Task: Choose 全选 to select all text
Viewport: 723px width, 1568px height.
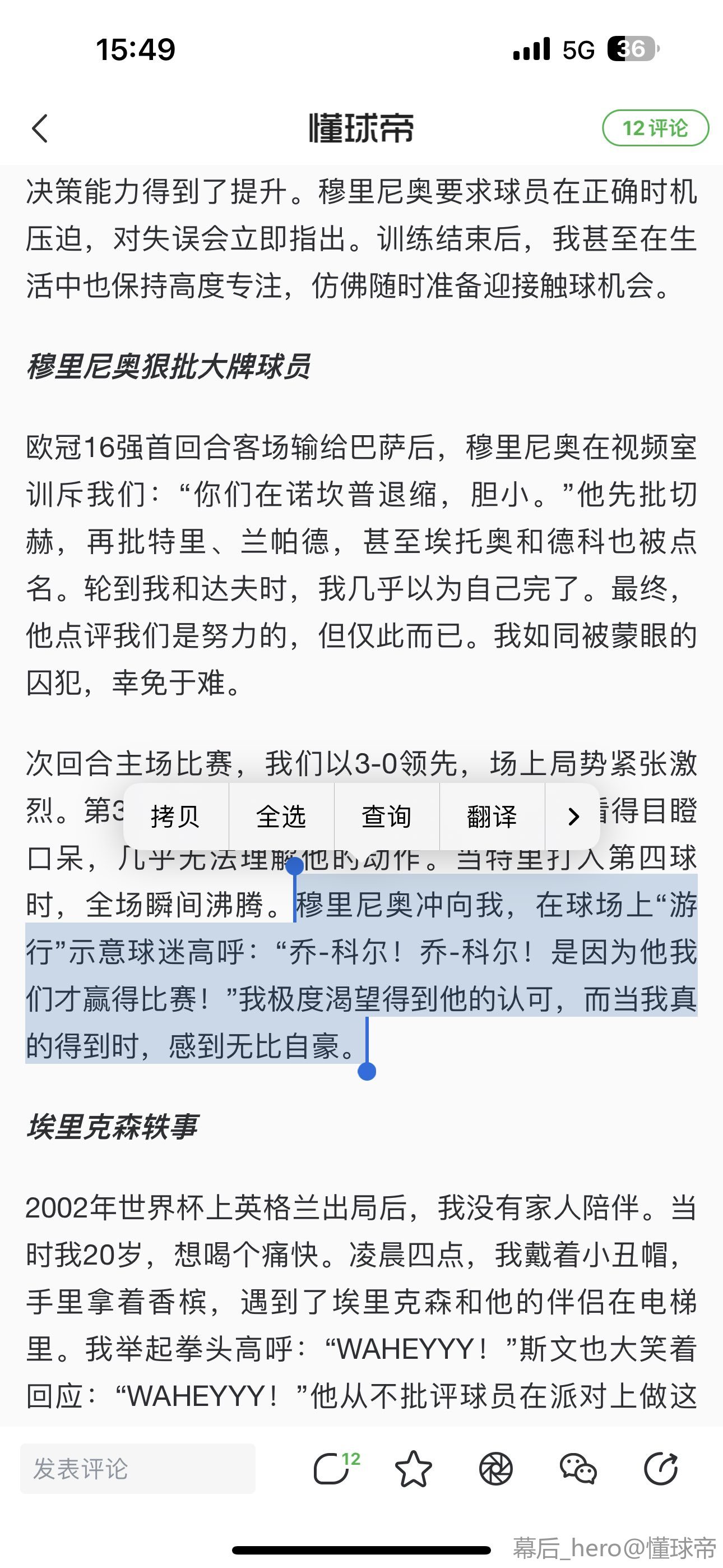Action: [281, 817]
